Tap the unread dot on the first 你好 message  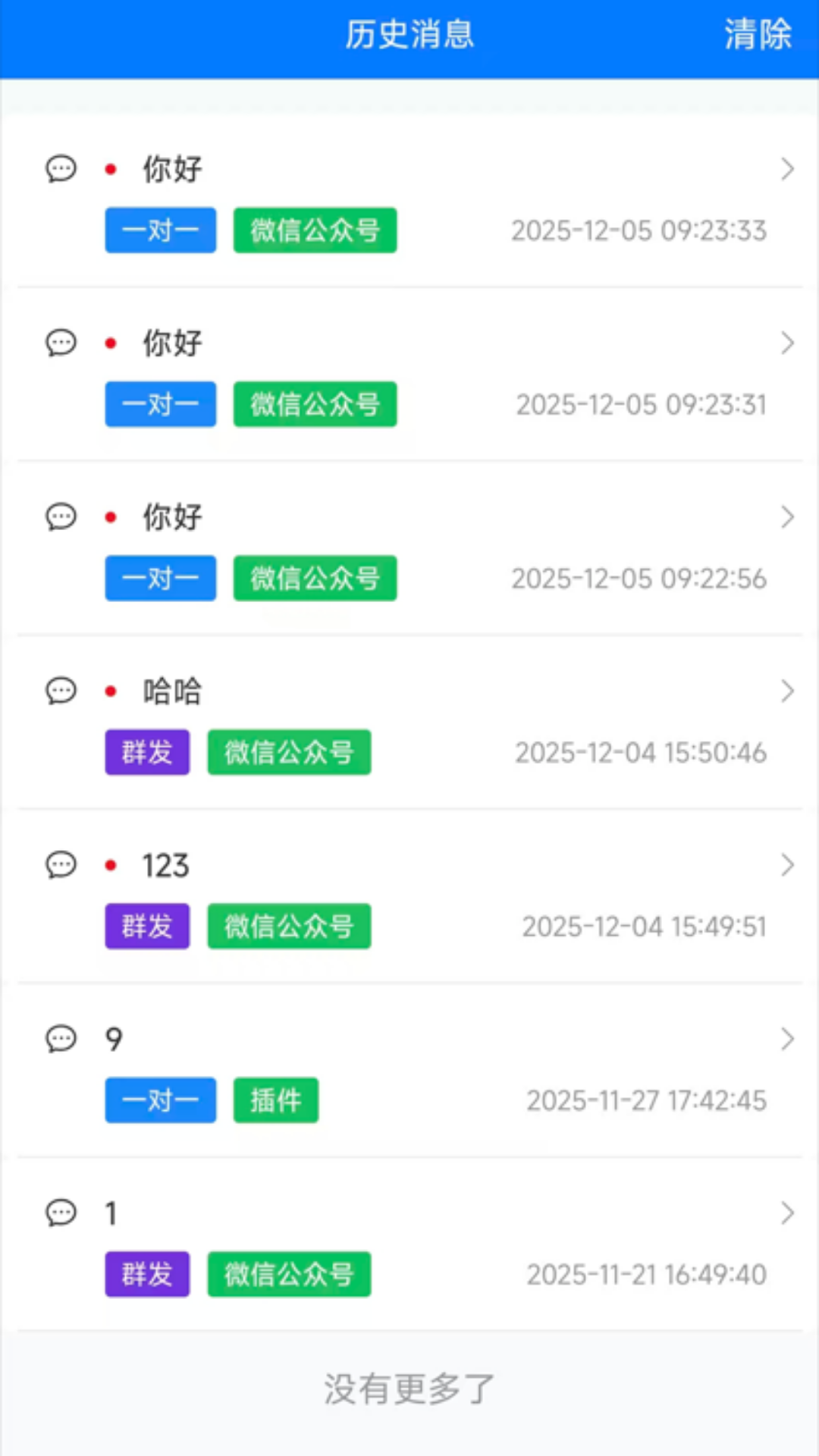point(111,169)
